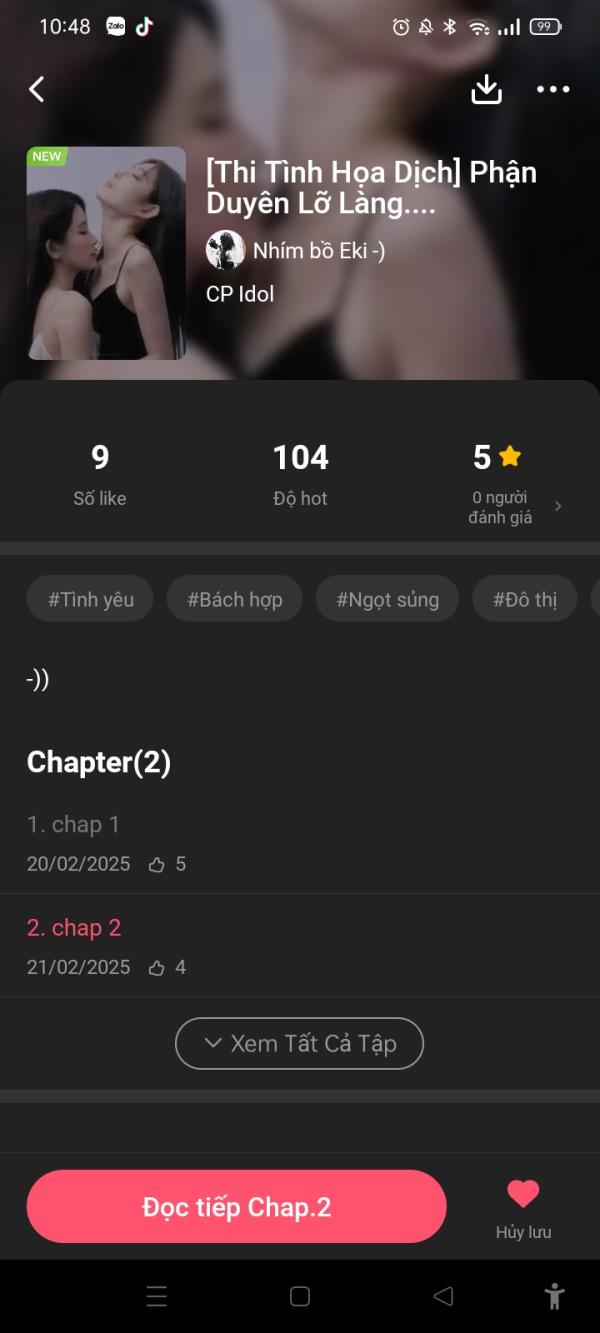Tap the system home button
This screenshot has height=1333, width=600.
click(299, 1296)
